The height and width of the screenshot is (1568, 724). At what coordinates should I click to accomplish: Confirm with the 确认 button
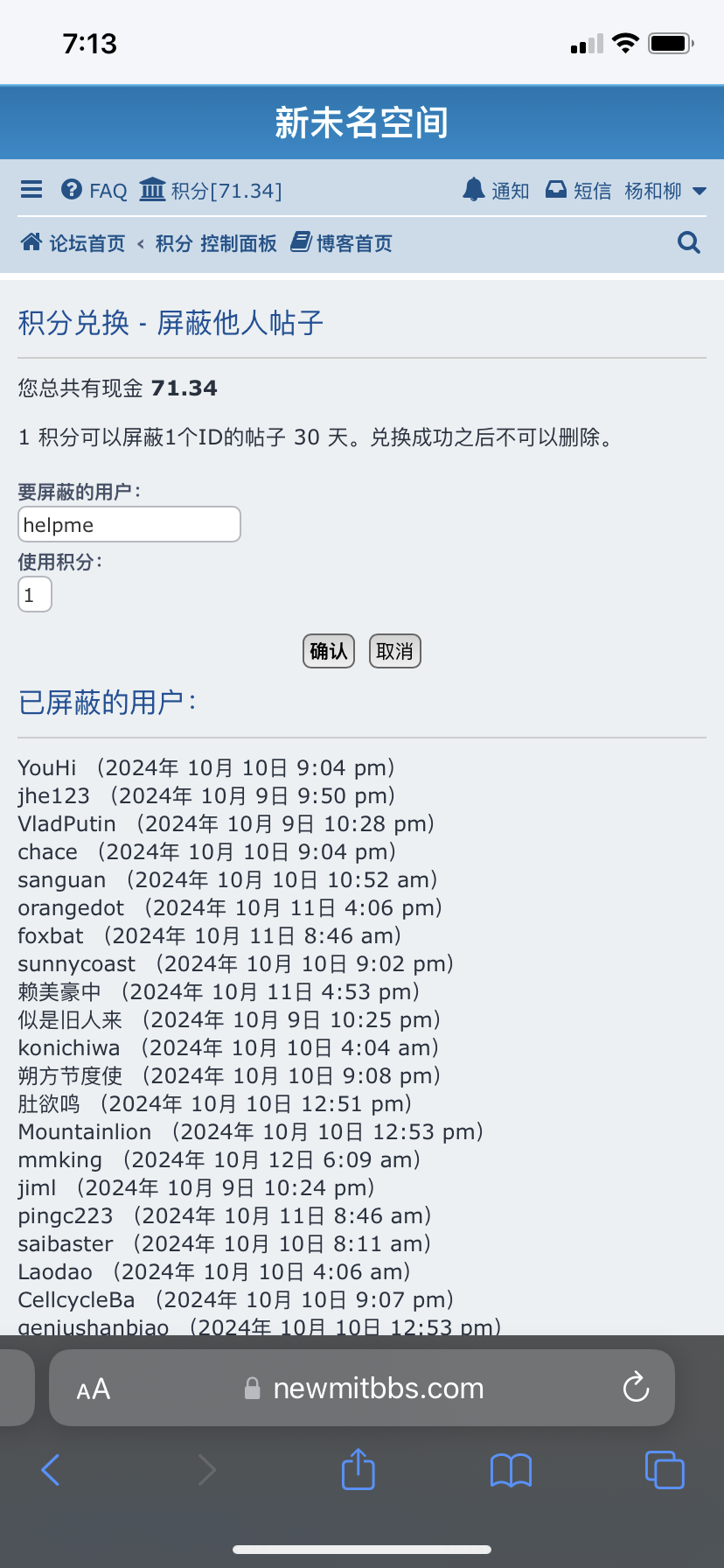pos(329,651)
